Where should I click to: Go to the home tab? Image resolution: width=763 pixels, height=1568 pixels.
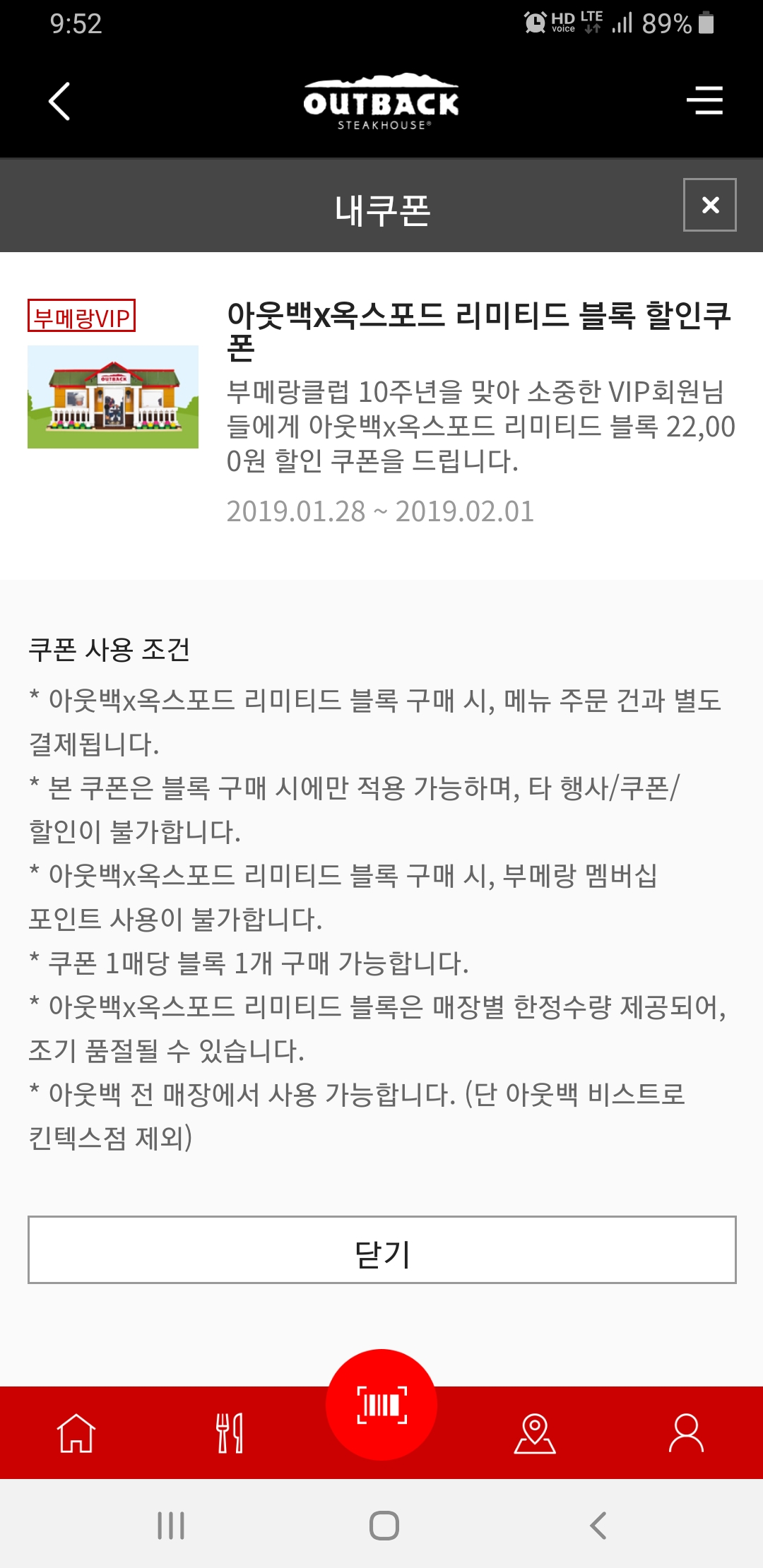tap(76, 1433)
